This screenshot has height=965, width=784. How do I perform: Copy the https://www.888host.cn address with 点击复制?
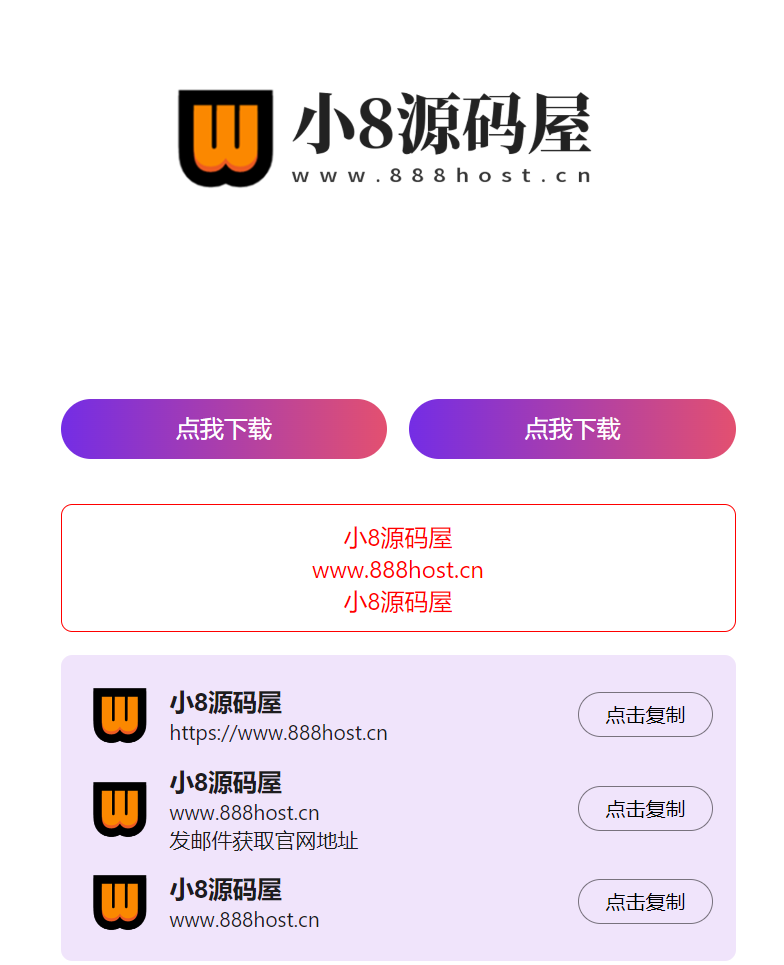645,714
